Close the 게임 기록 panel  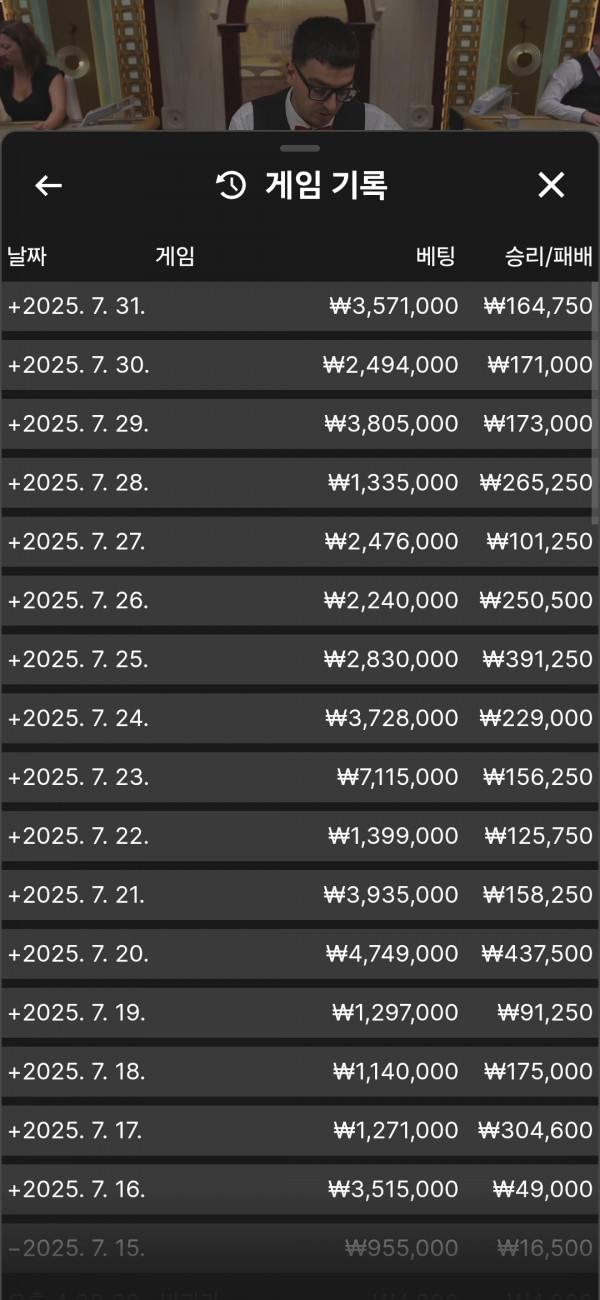pos(551,185)
